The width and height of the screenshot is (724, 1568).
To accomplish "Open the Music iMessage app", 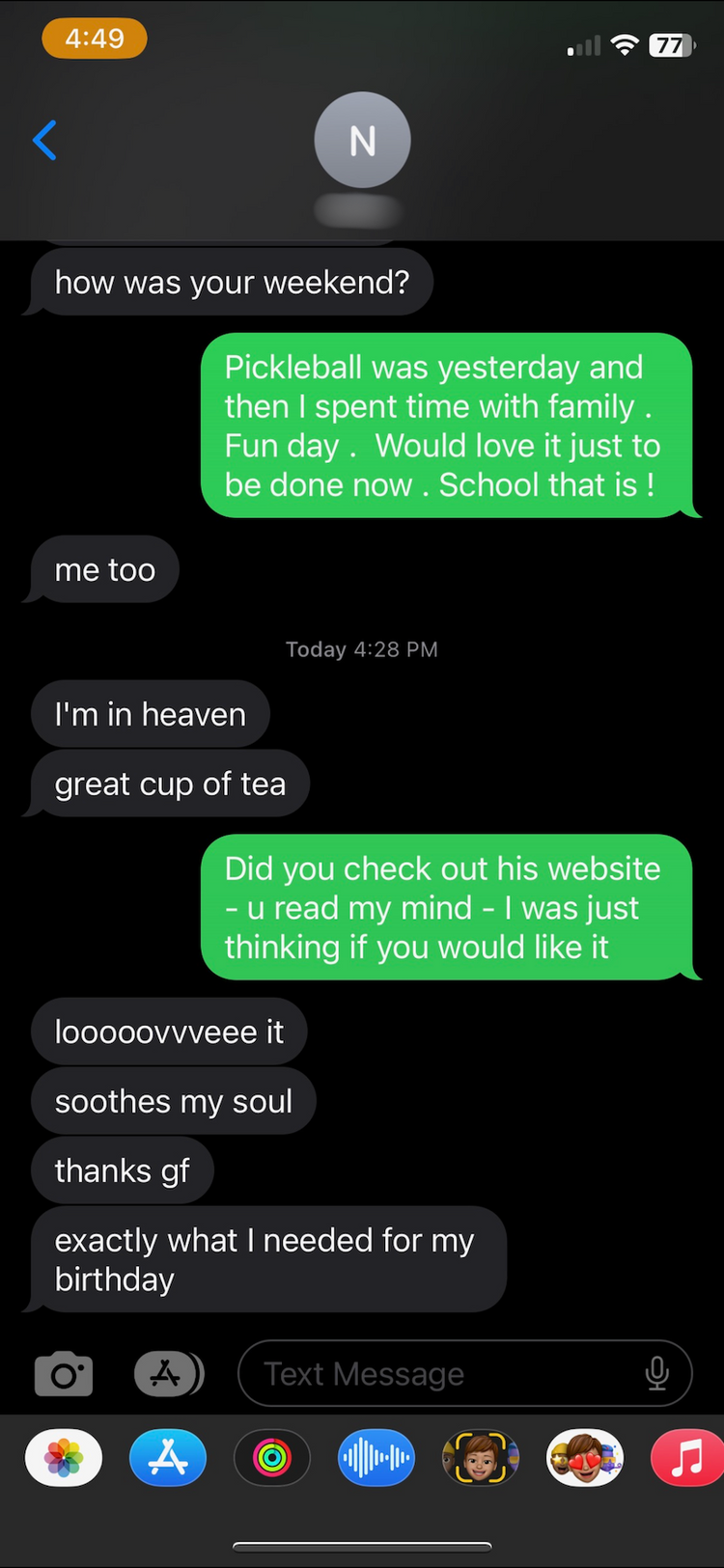I will (687, 1457).
